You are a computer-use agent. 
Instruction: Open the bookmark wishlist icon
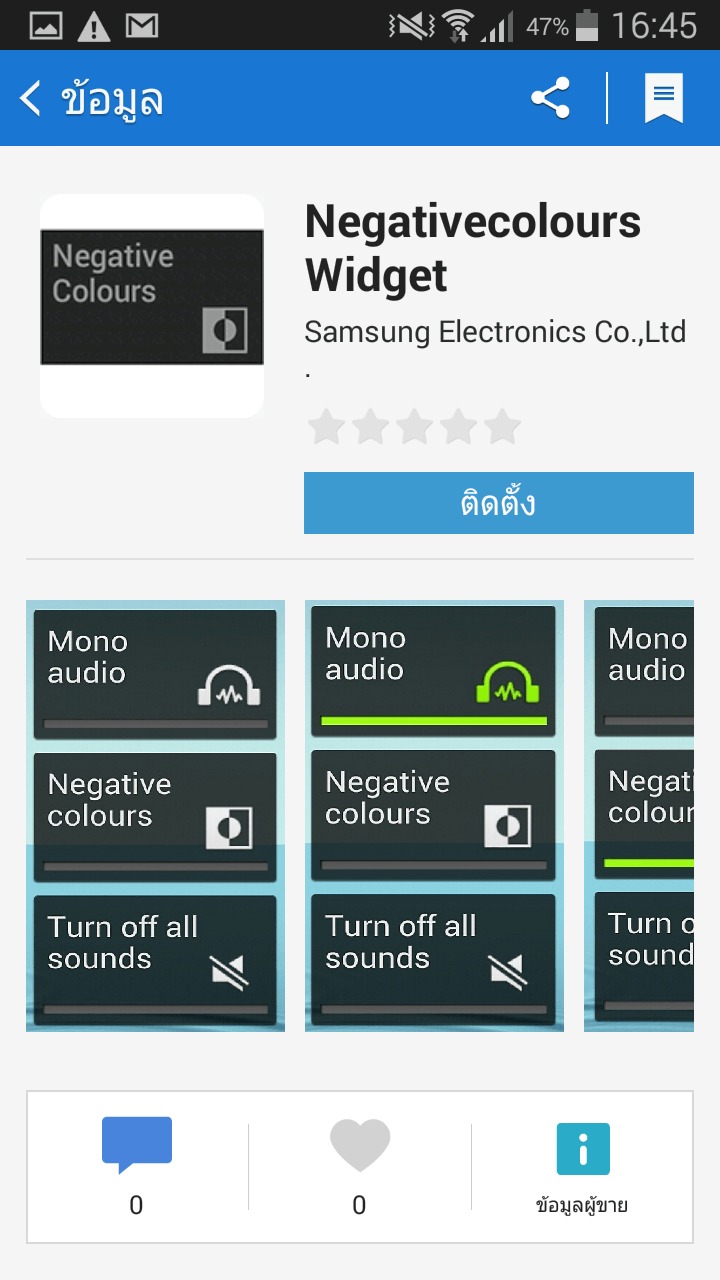click(x=663, y=99)
